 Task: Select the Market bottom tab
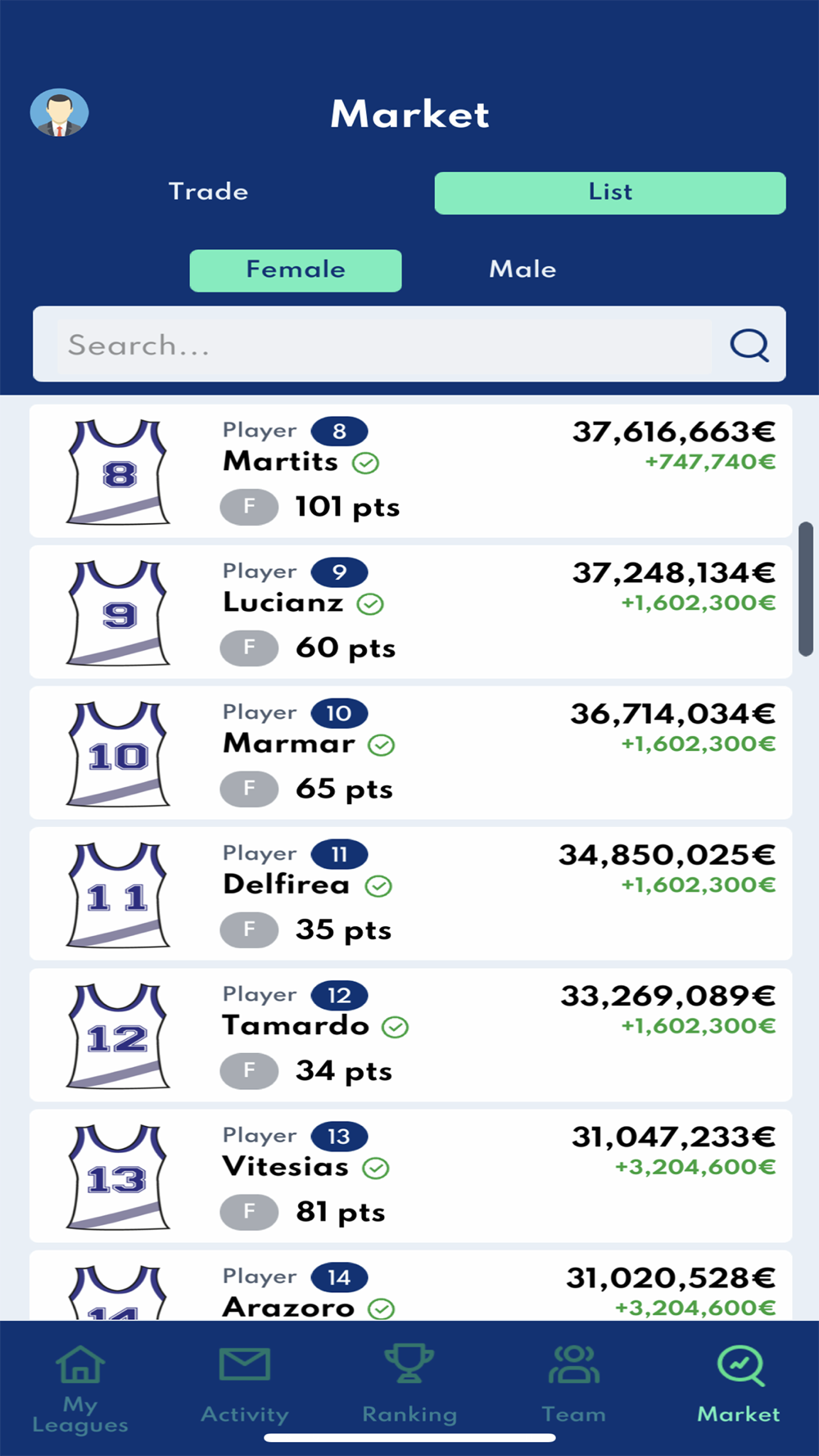click(x=739, y=1386)
